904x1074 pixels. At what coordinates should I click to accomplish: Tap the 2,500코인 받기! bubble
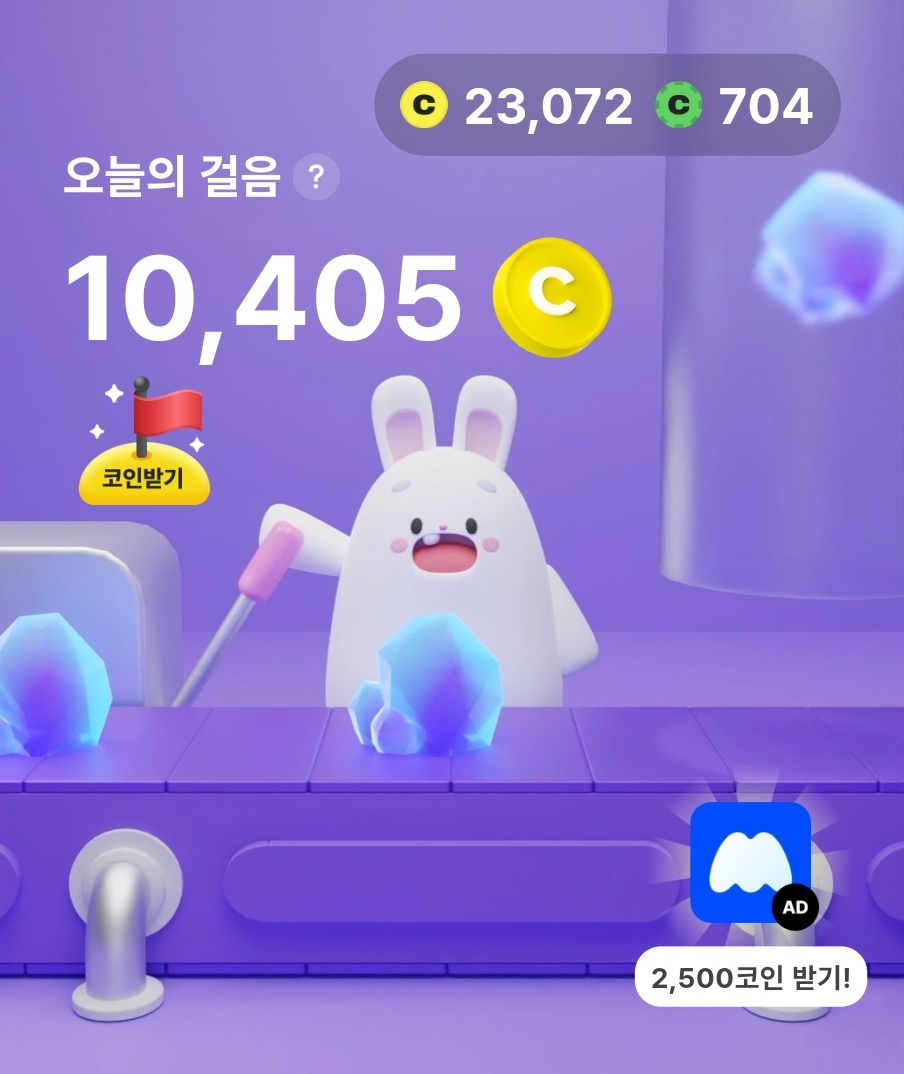point(750,976)
